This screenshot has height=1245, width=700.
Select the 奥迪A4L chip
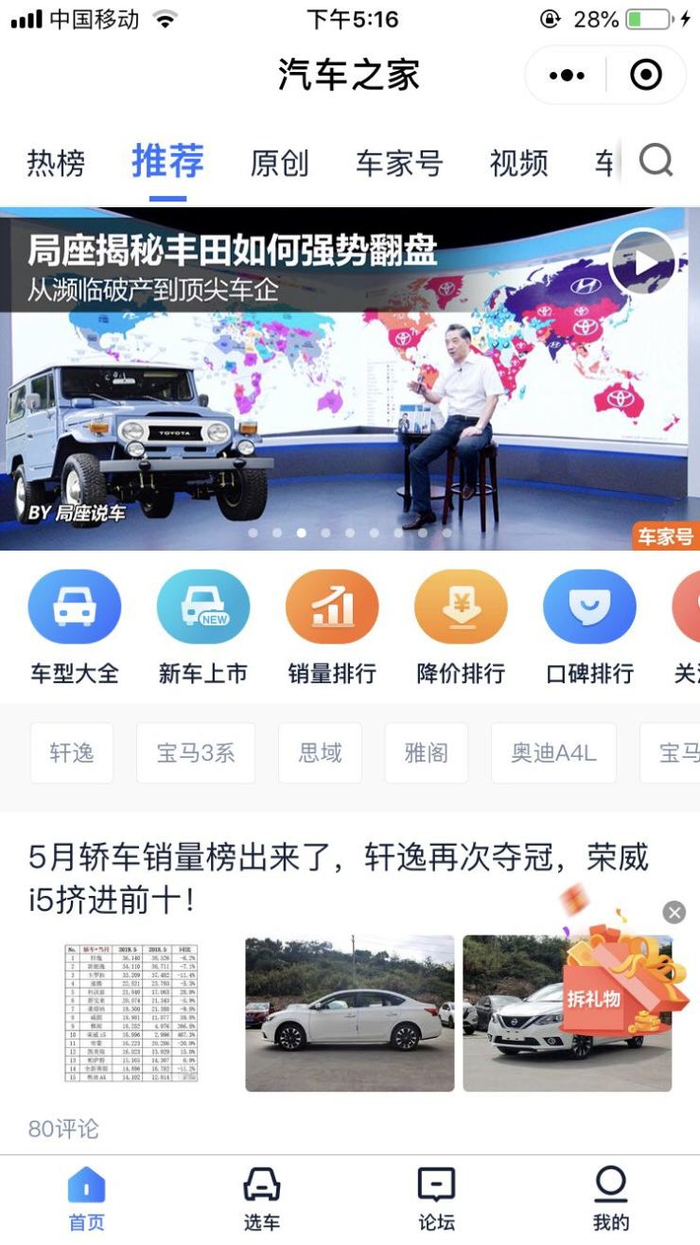click(x=553, y=753)
